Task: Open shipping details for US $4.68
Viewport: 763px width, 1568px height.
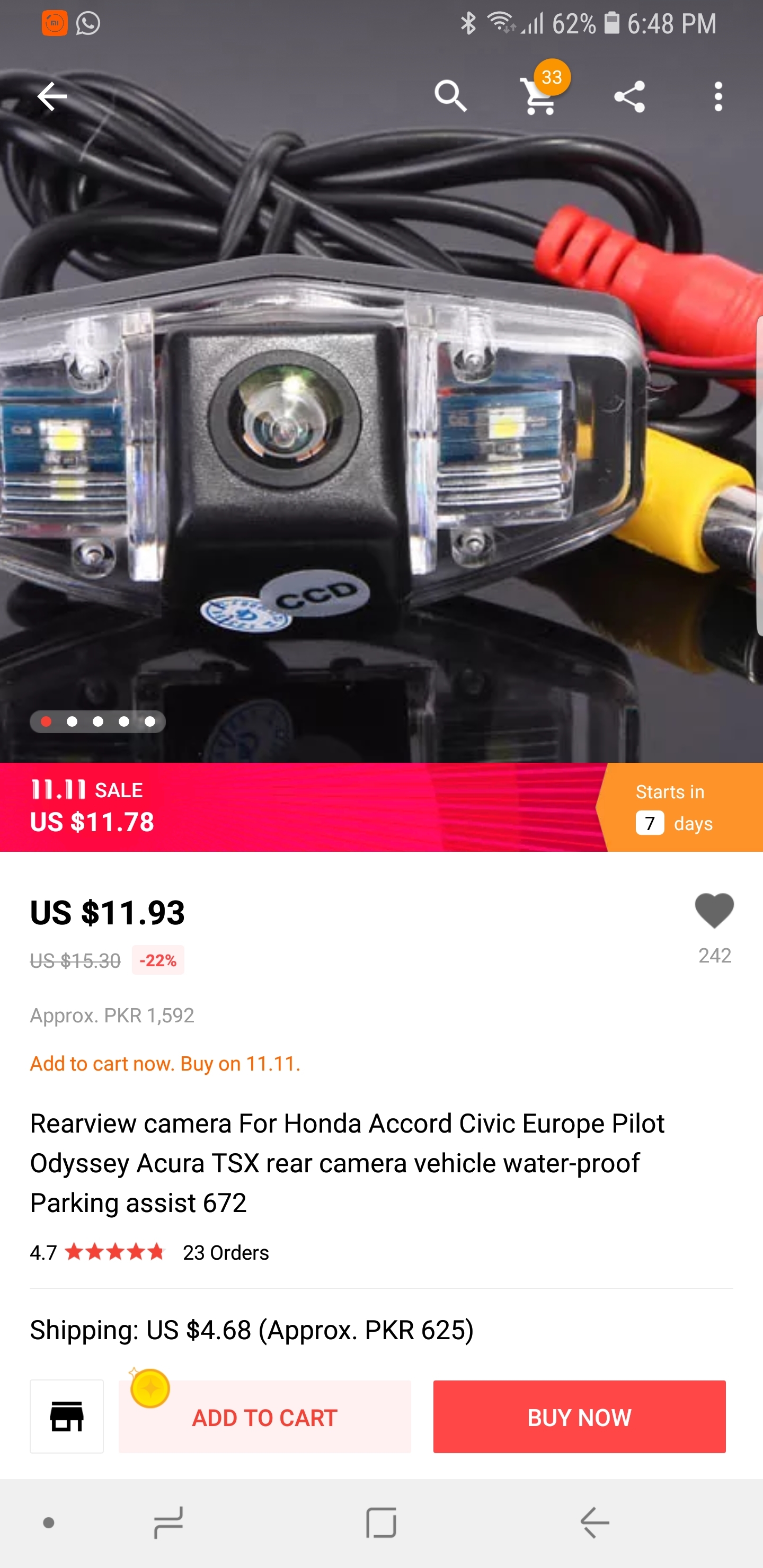Action: click(252, 1330)
